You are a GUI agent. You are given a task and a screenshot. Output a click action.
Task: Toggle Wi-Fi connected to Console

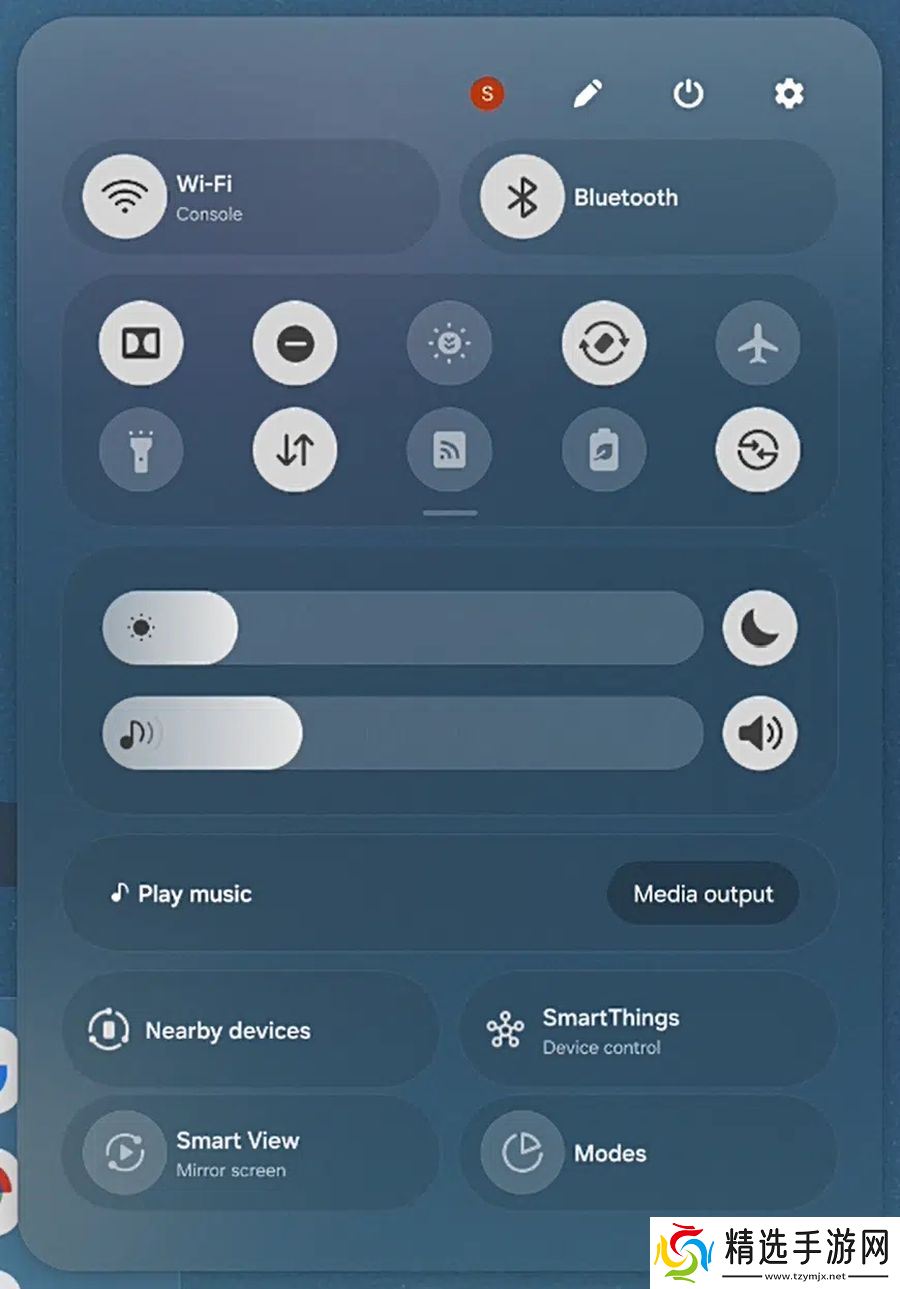[x=125, y=197]
